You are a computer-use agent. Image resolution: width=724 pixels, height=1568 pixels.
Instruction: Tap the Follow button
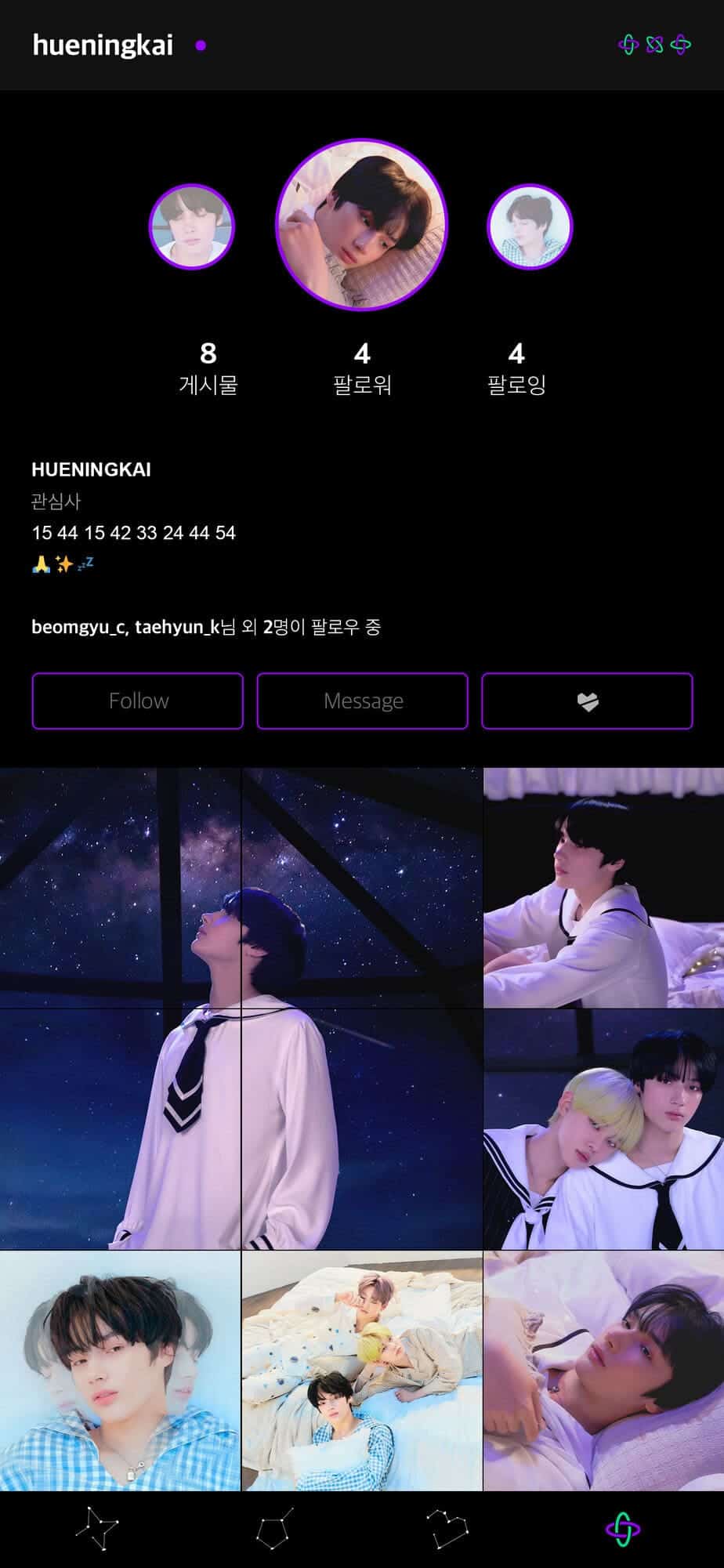[137, 701]
